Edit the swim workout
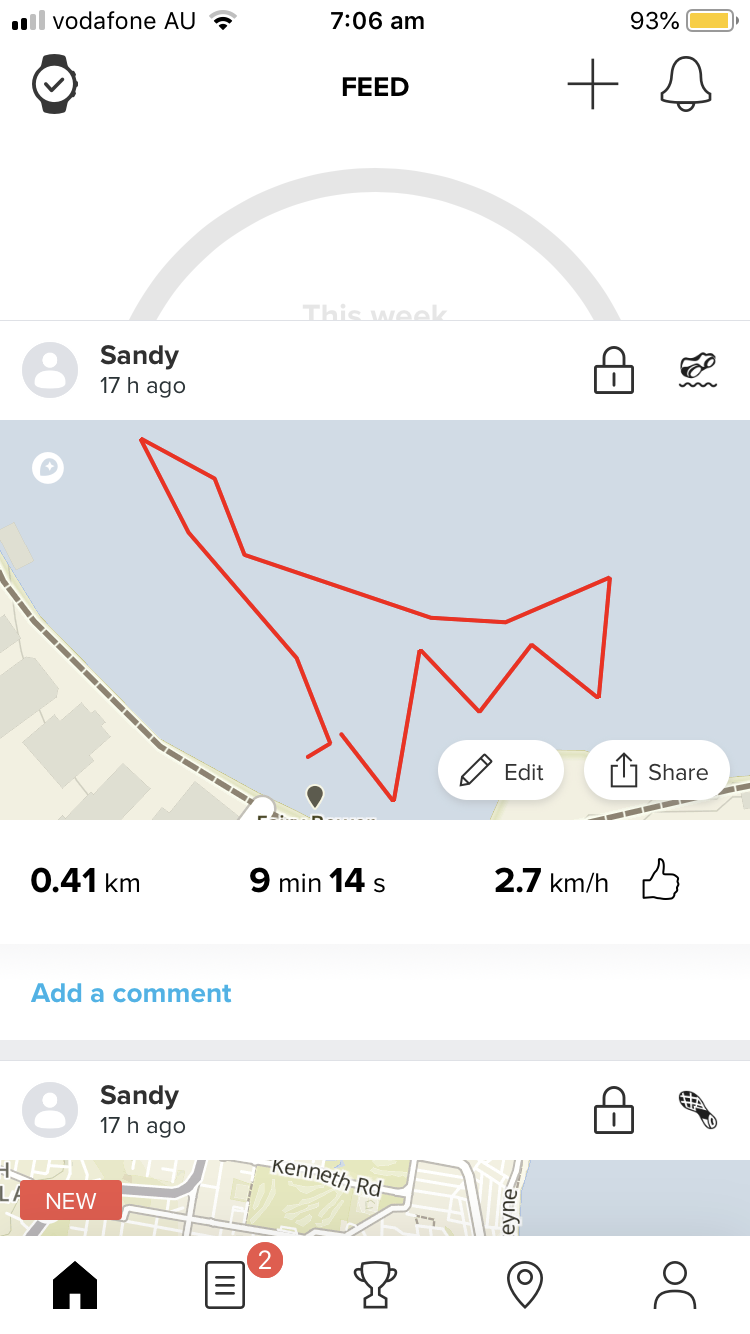The image size is (750, 1334). (x=501, y=771)
